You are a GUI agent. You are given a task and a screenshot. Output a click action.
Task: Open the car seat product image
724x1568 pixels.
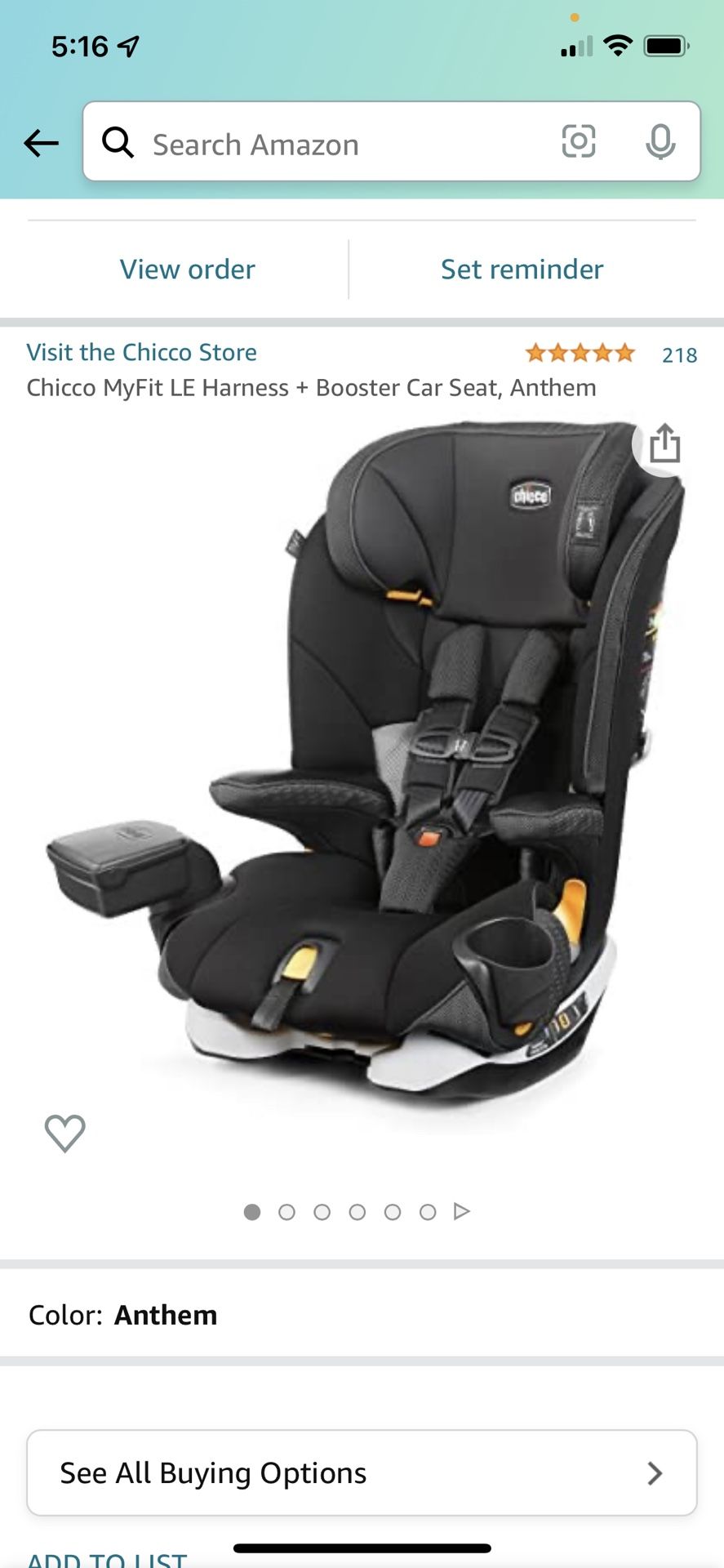[366, 768]
